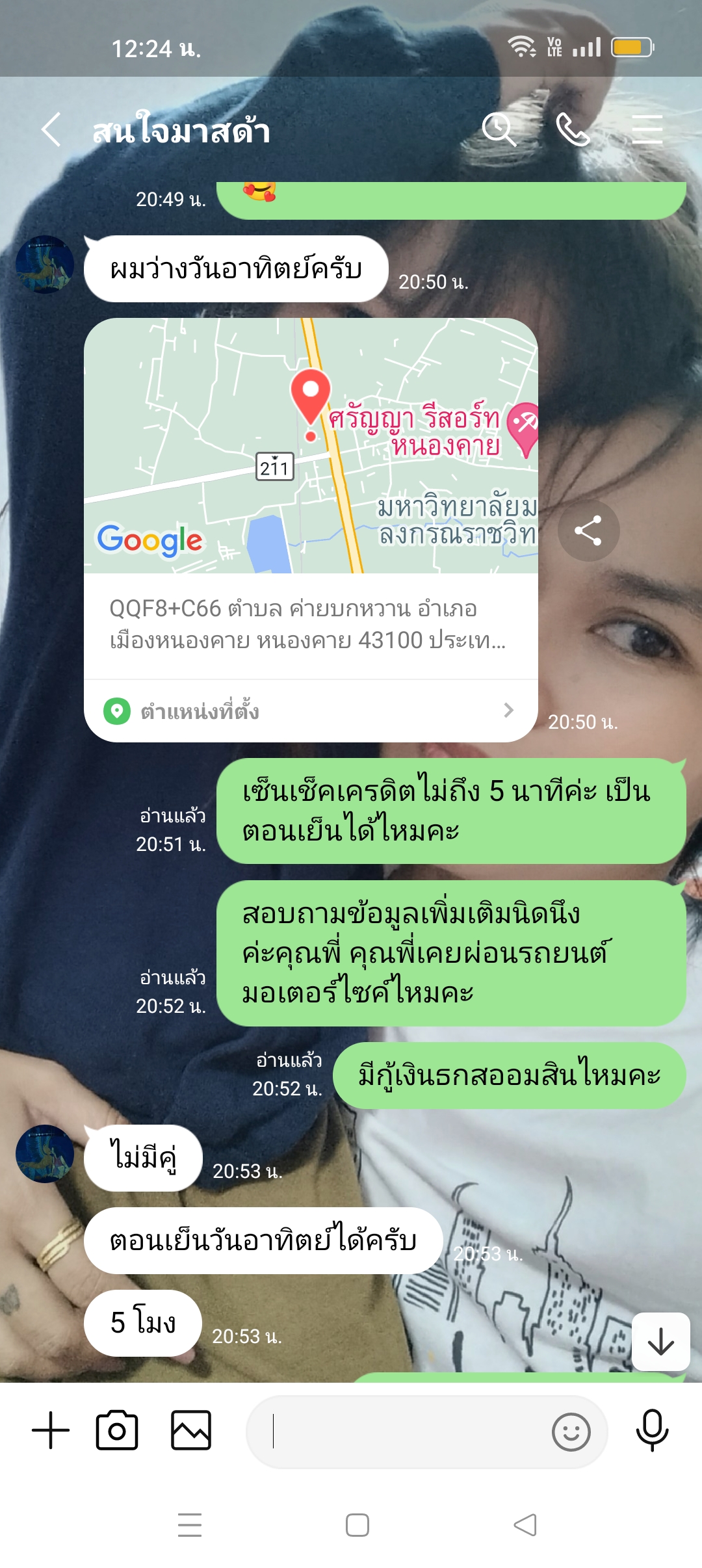Viewport: 702px width, 1568px height.
Task: Go back from this chat
Action: tap(51, 129)
